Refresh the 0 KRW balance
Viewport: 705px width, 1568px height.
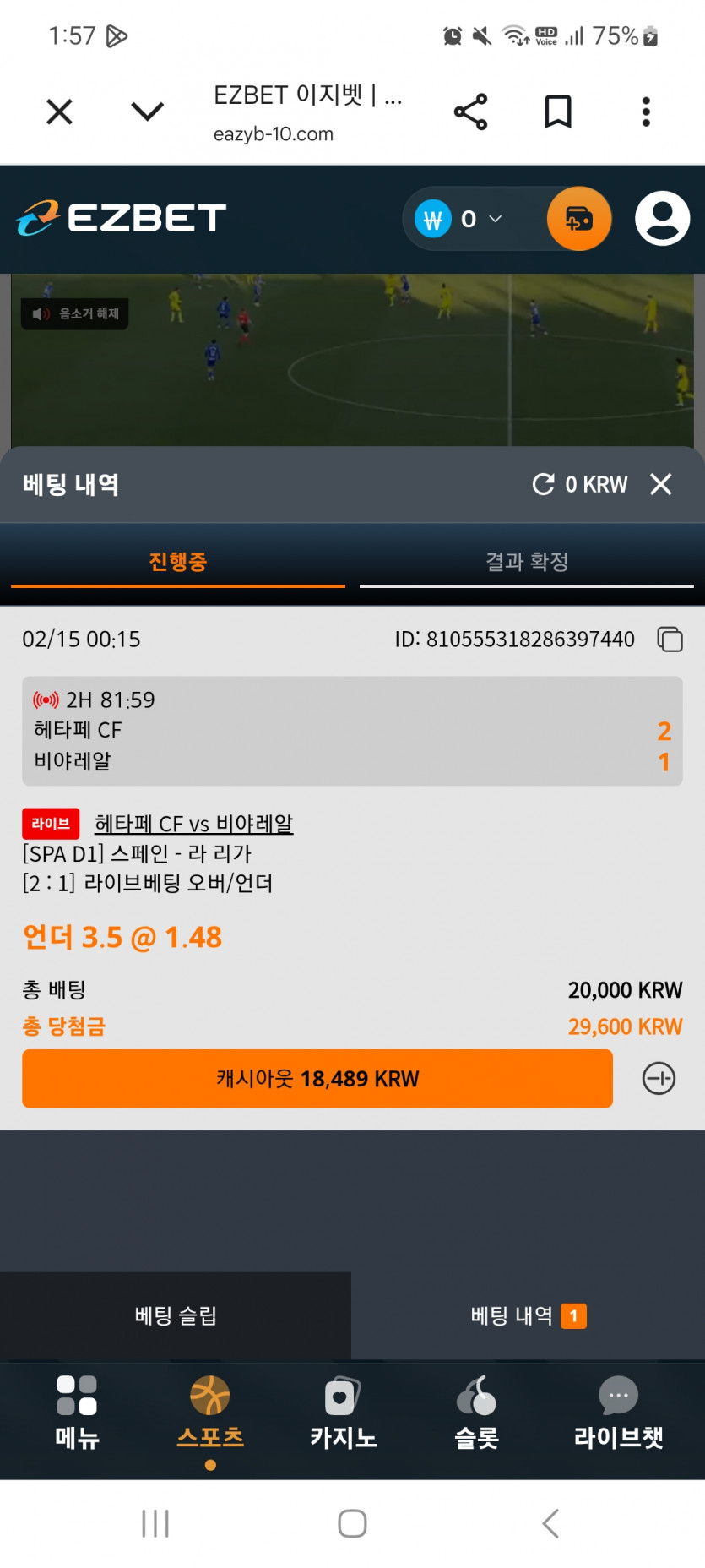point(544,484)
